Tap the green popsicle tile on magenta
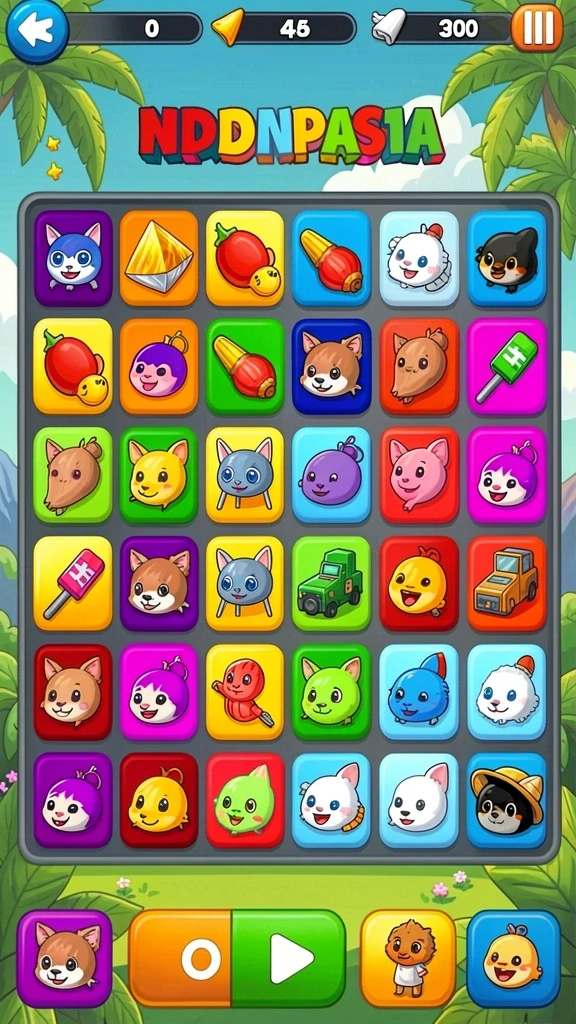This screenshot has height=1024, width=576. [507, 366]
